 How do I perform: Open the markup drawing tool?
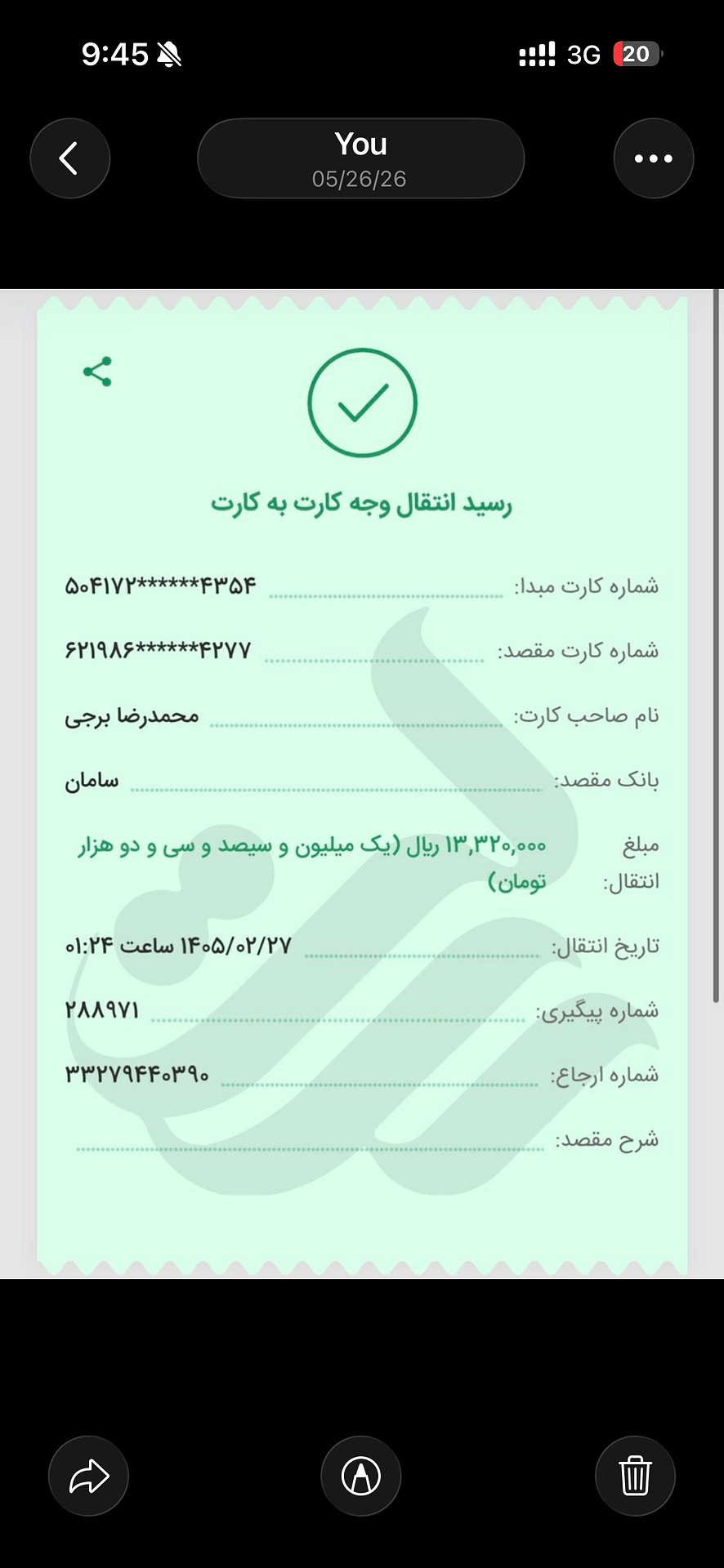point(360,1476)
